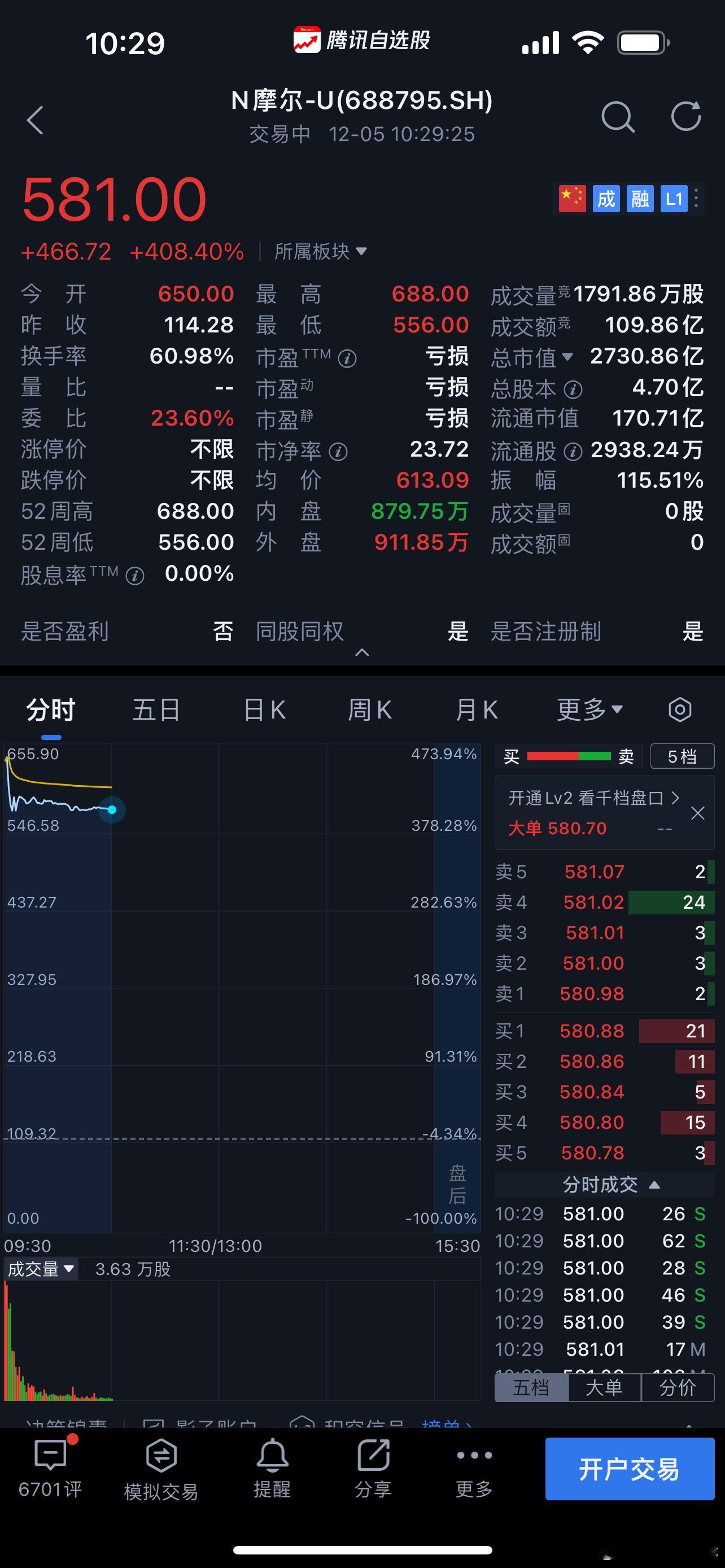Collapse stock details with the up chevron

point(363,652)
